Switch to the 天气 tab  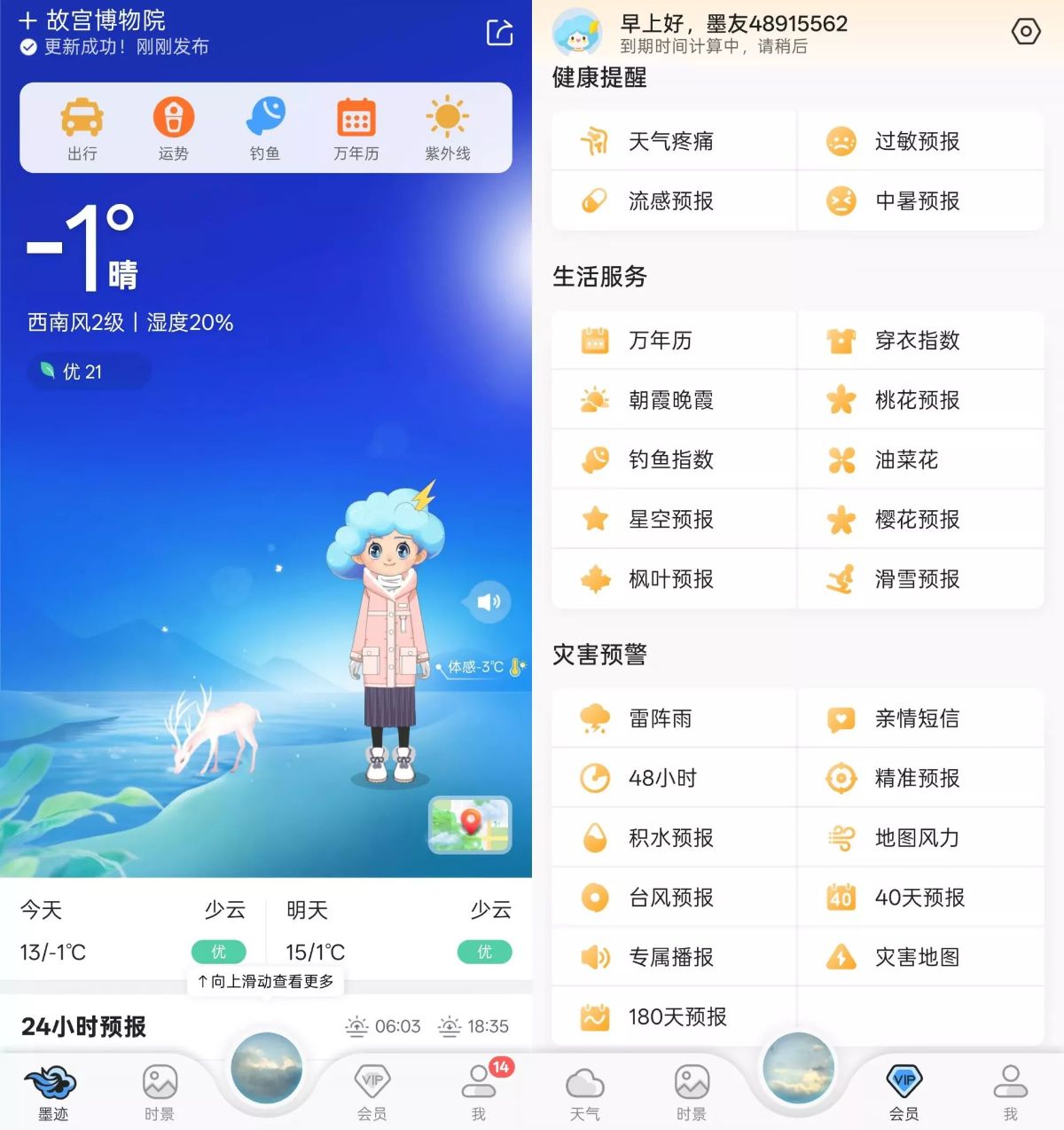(x=585, y=1093)
